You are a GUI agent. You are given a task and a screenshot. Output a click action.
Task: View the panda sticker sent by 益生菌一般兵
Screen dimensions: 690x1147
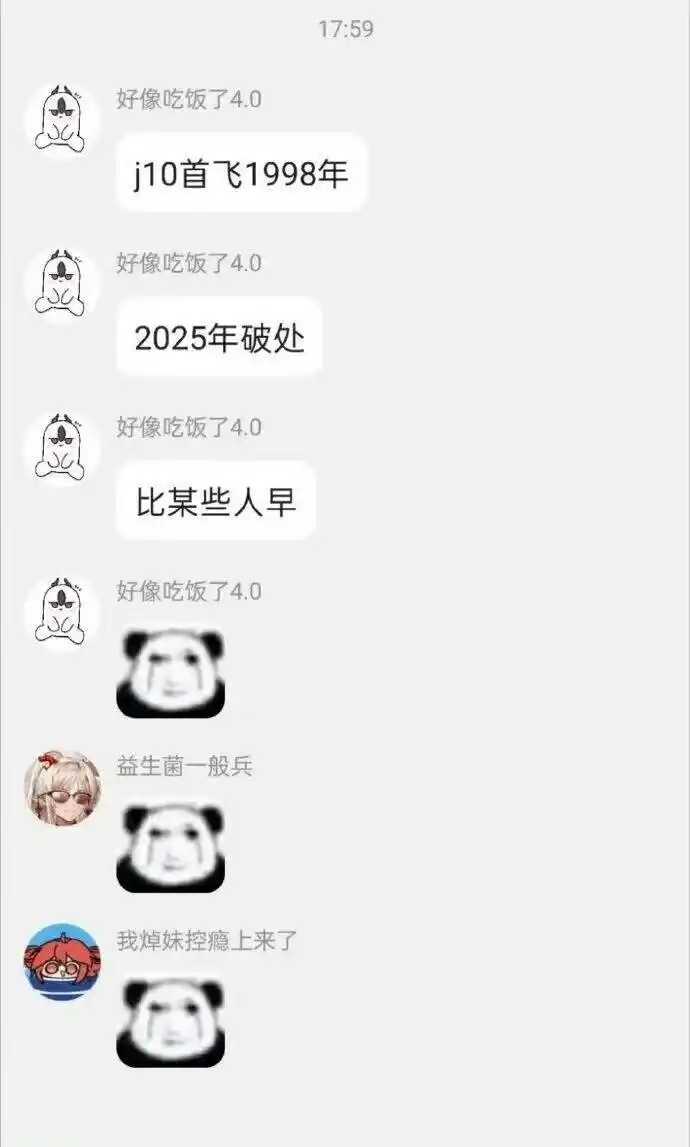[171, 848]
